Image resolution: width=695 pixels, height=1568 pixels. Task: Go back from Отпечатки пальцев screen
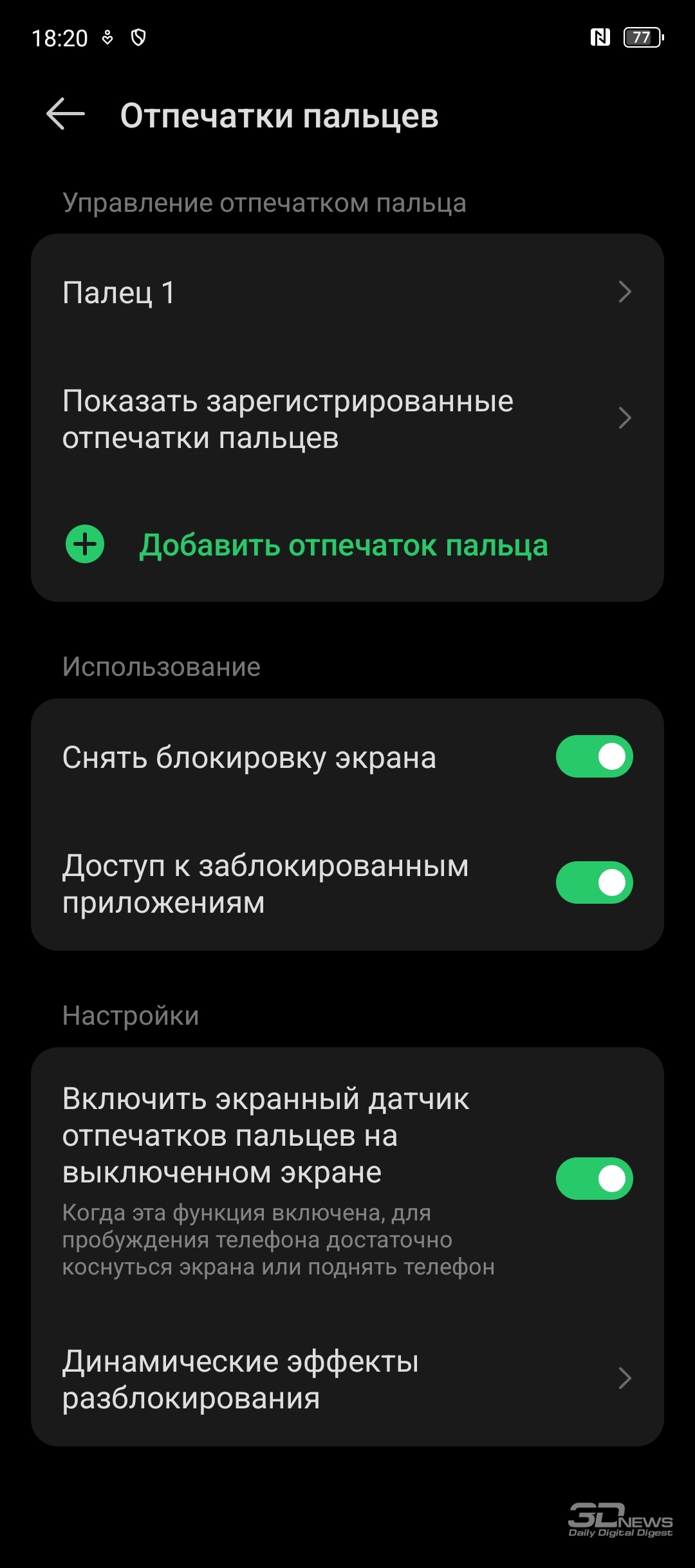point(66,115)
